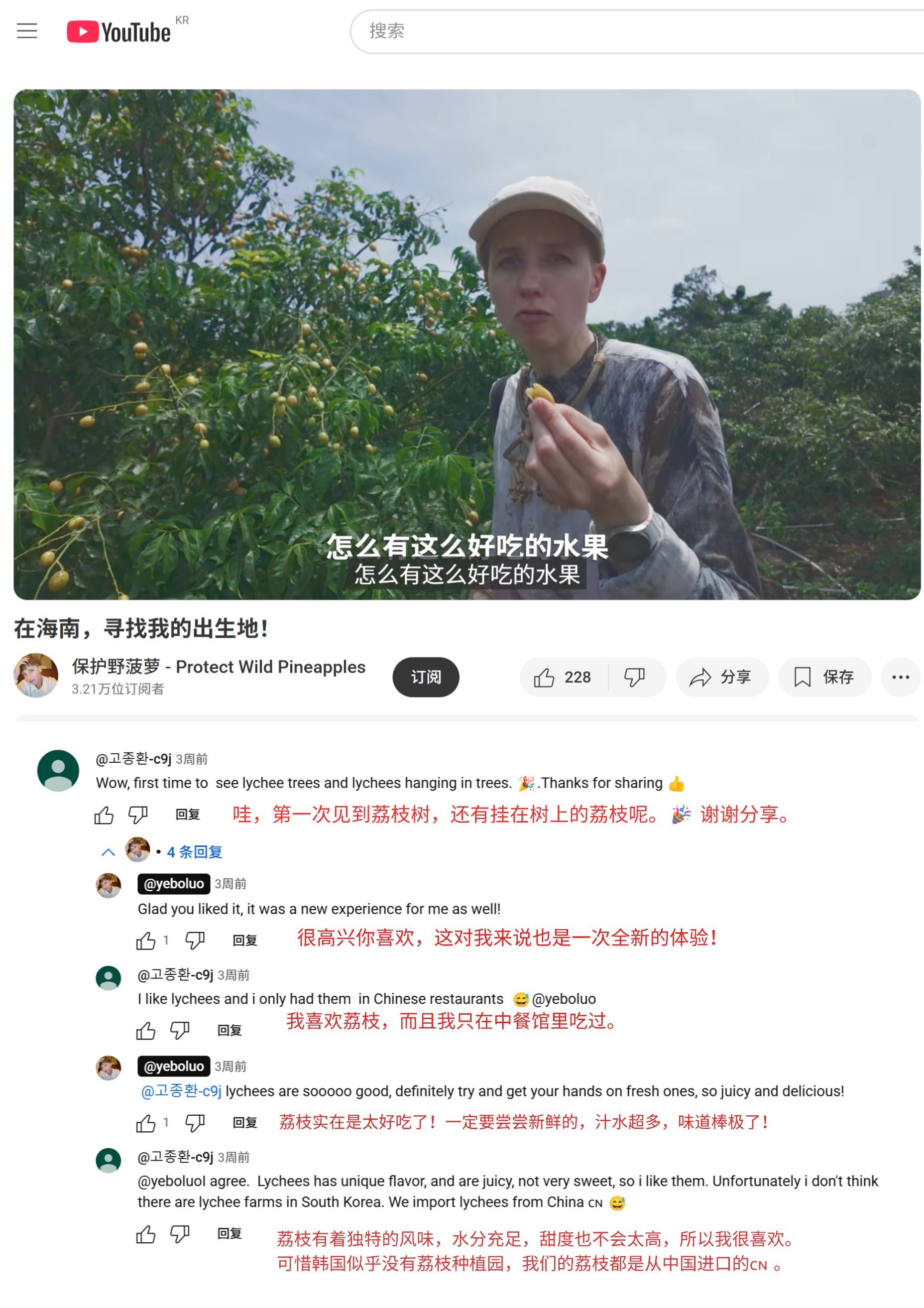The height and width of the screenshot is (1308, 924).
Task: Dislike the 'lychees are sooooo good' reply
Action: (195, 1123)
